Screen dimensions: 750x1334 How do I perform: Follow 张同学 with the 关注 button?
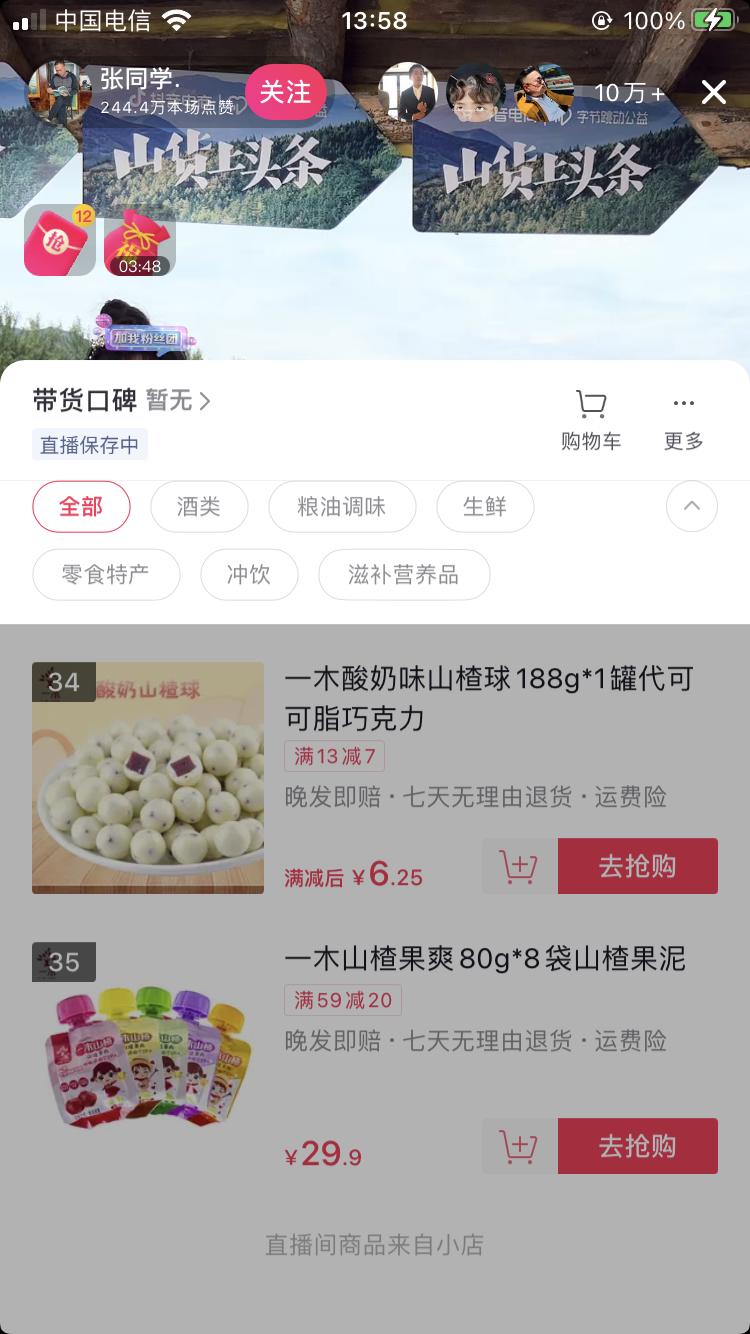point(285,92)
